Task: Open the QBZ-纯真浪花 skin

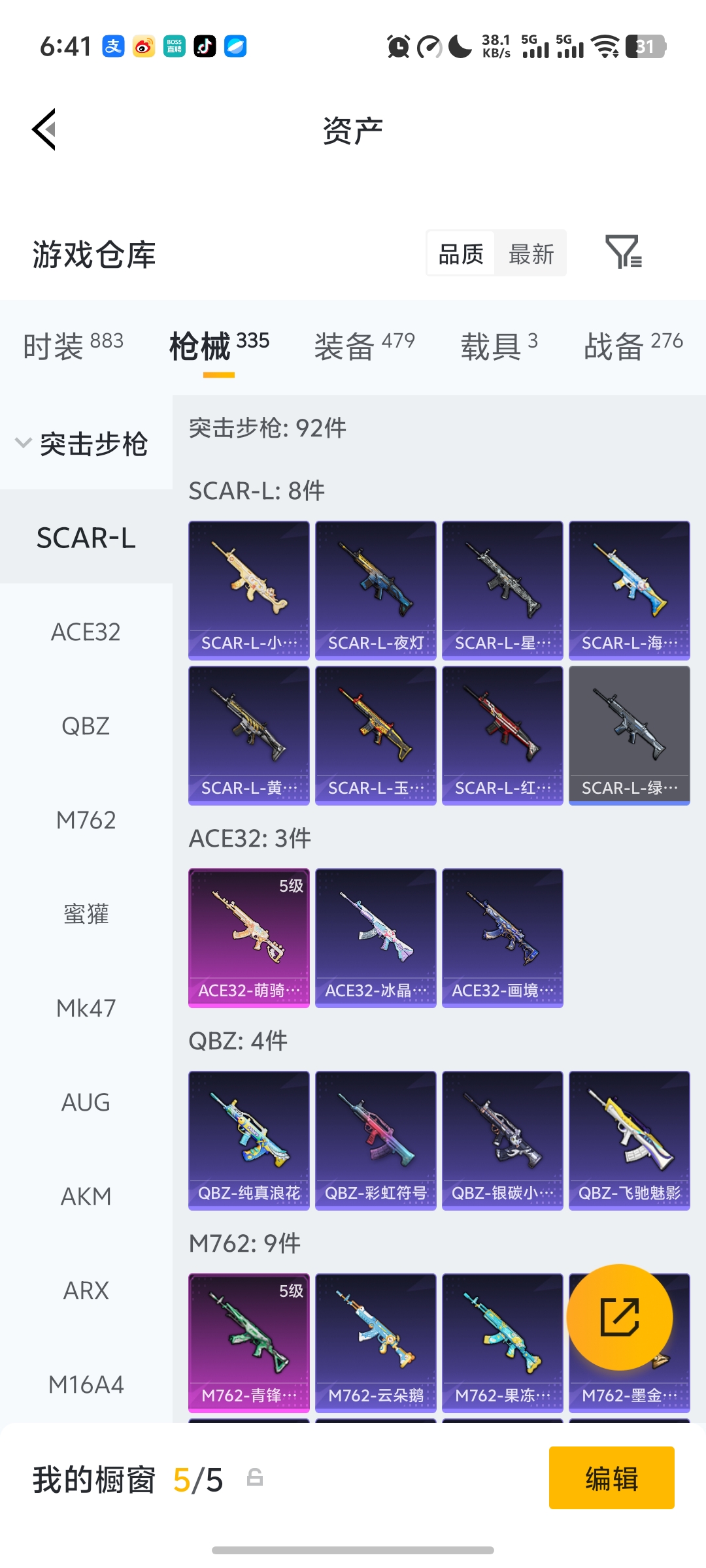Action: pos(248,1140)
